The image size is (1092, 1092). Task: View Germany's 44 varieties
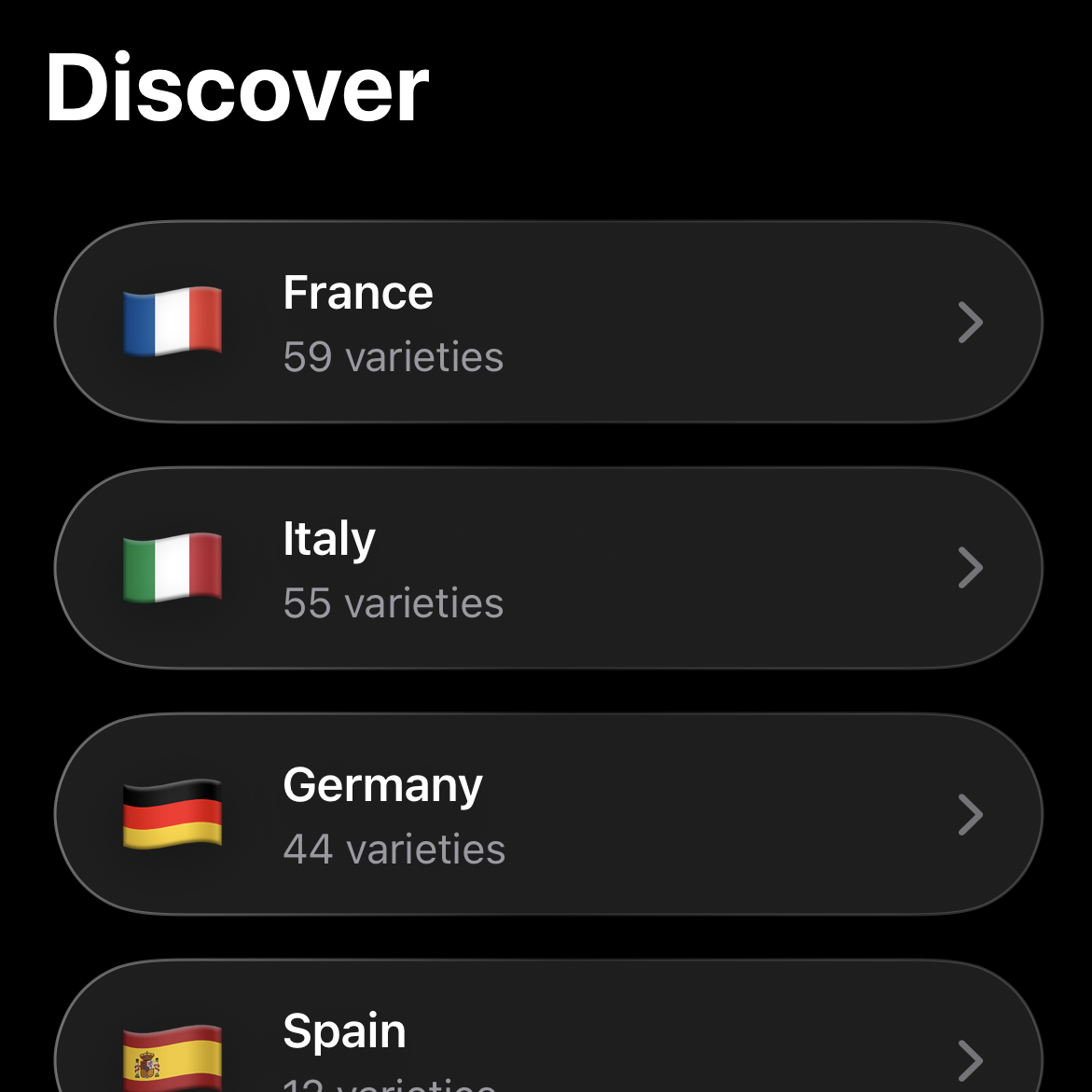[x=548, y=815]
